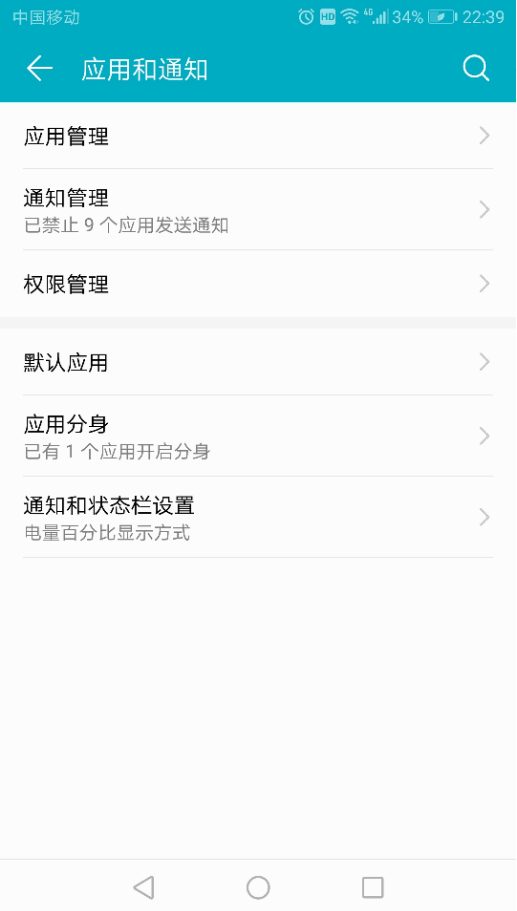Screen dimensions: 517x911
Task: Open 应用分身
Action: click(258, 436)
